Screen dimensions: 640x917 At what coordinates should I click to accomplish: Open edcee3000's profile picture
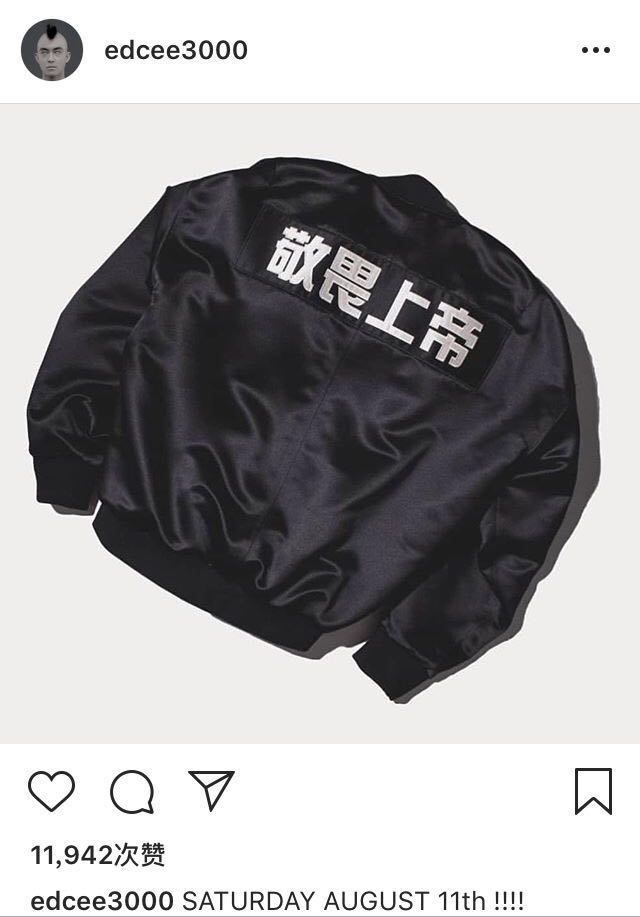point(51,50)
